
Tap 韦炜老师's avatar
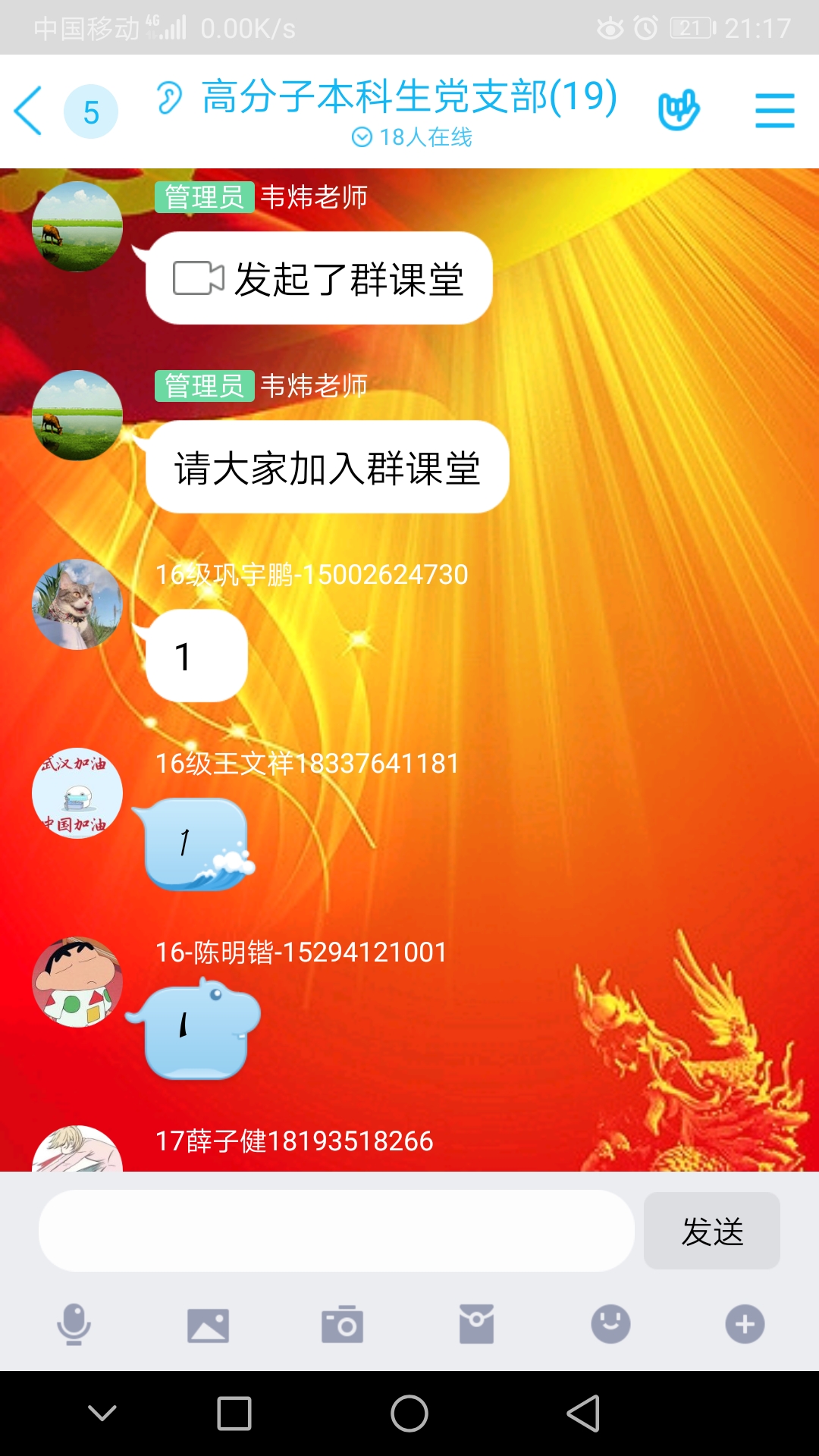77,226
